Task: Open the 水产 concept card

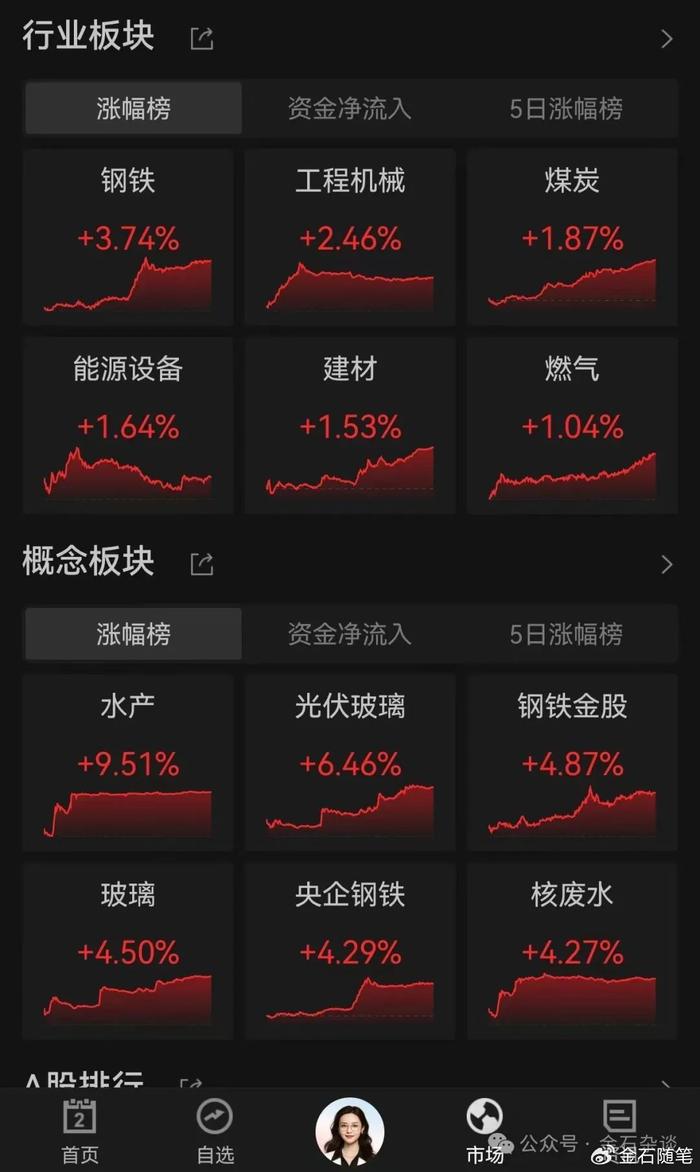Action: [x=128, y=762]
